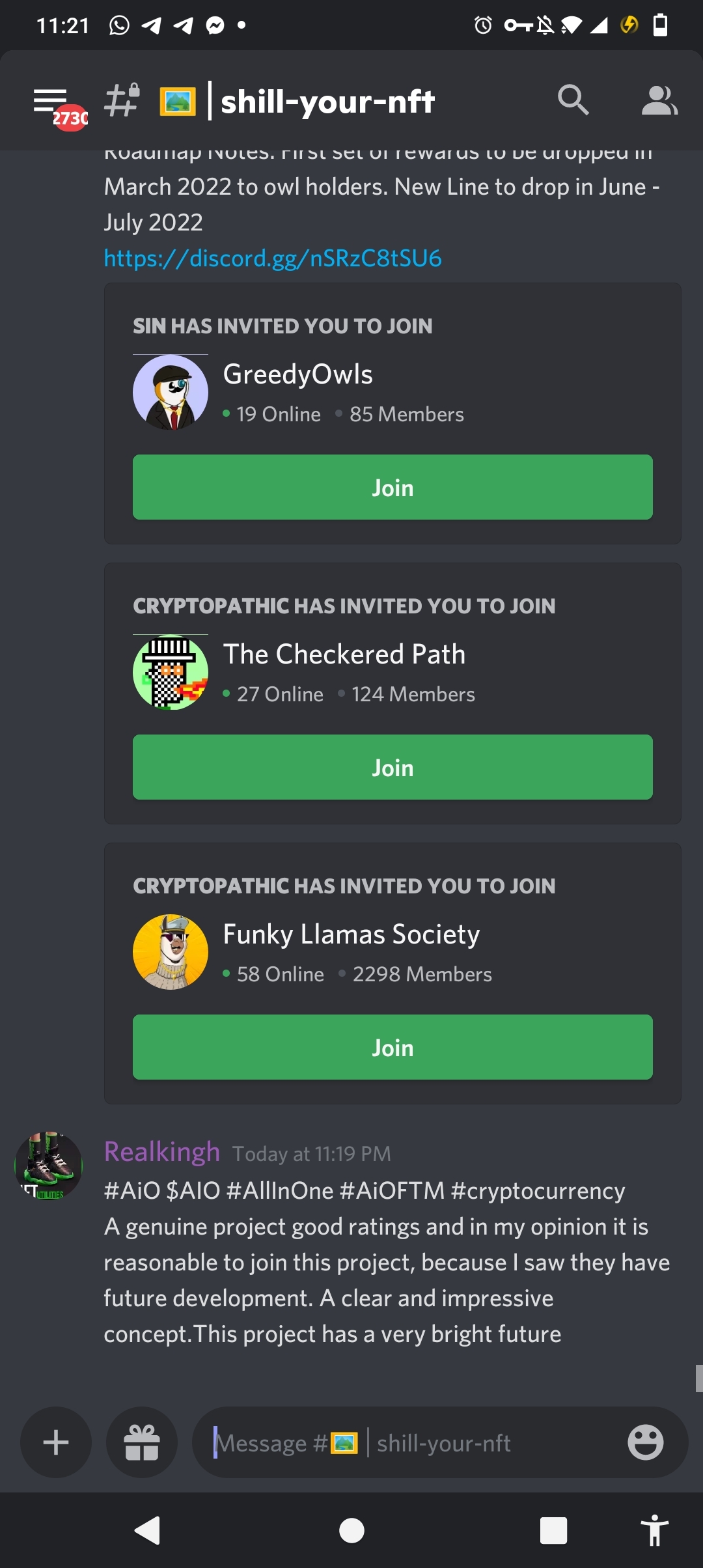Open the discord.gg/nSRzC8tSU6 invite link
Screen dimensions: 703x1568
coord(273,259)
